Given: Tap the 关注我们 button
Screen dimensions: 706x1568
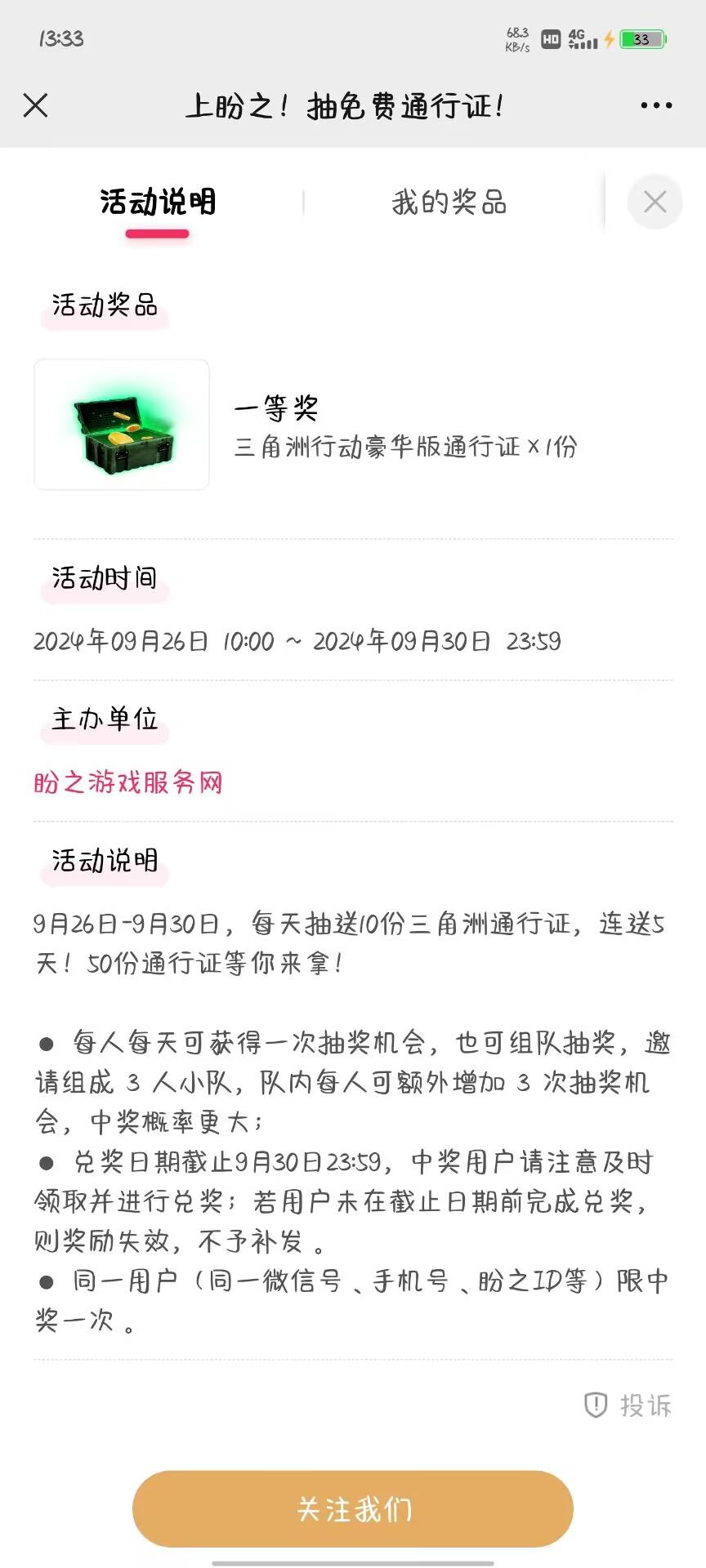Looking at the screenshot, I should click(x=353, y=1509).
